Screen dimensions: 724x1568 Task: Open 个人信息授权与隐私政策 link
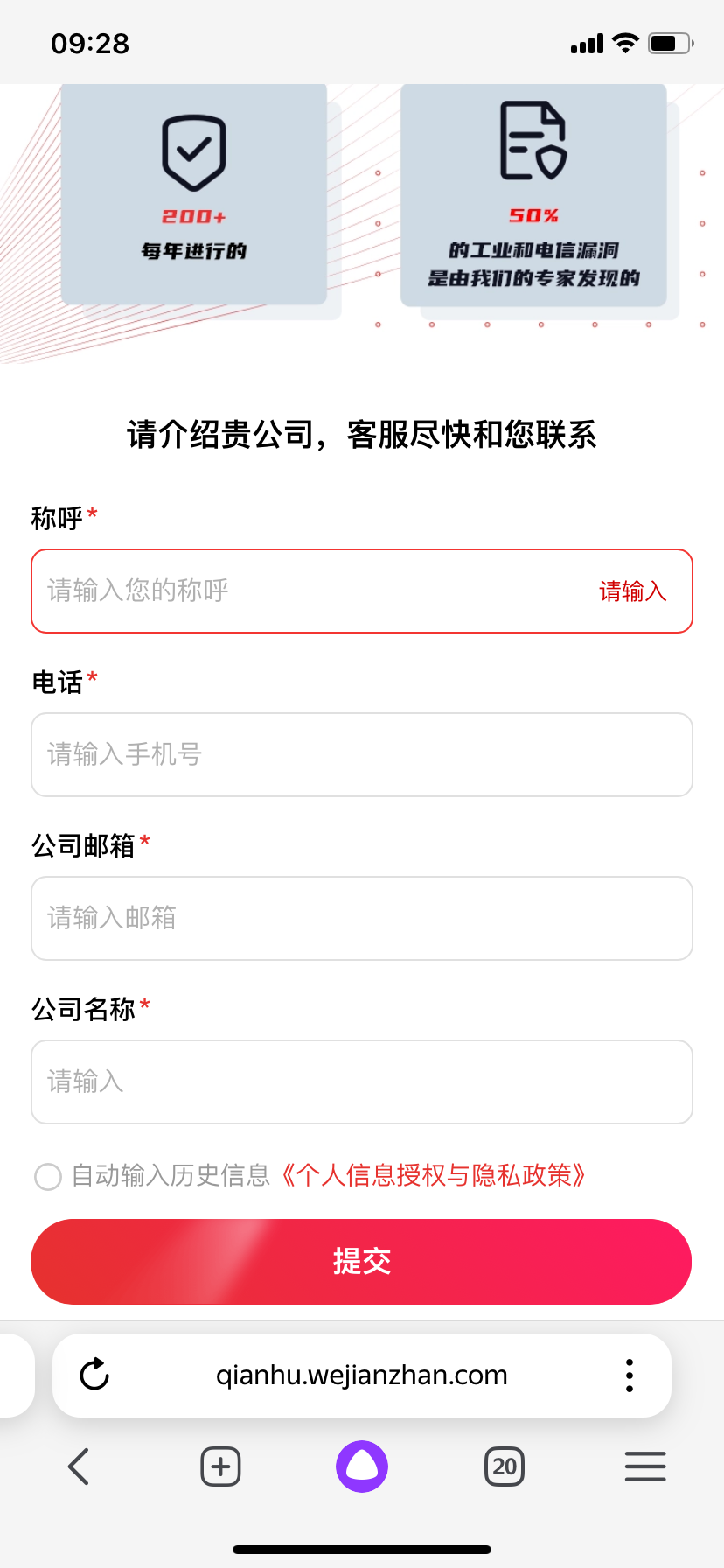coord(433,1175)
